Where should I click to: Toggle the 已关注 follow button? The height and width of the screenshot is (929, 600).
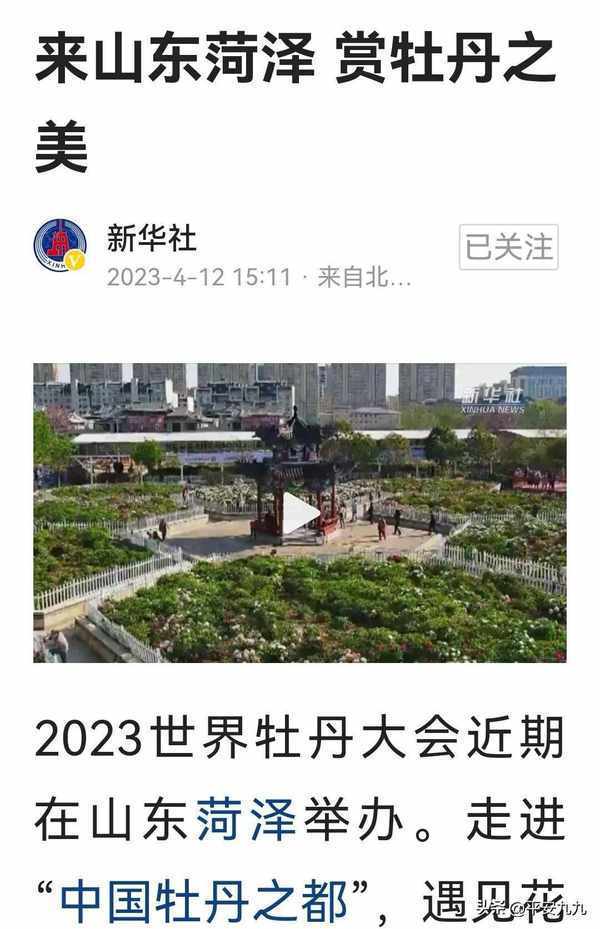point(508,247)
